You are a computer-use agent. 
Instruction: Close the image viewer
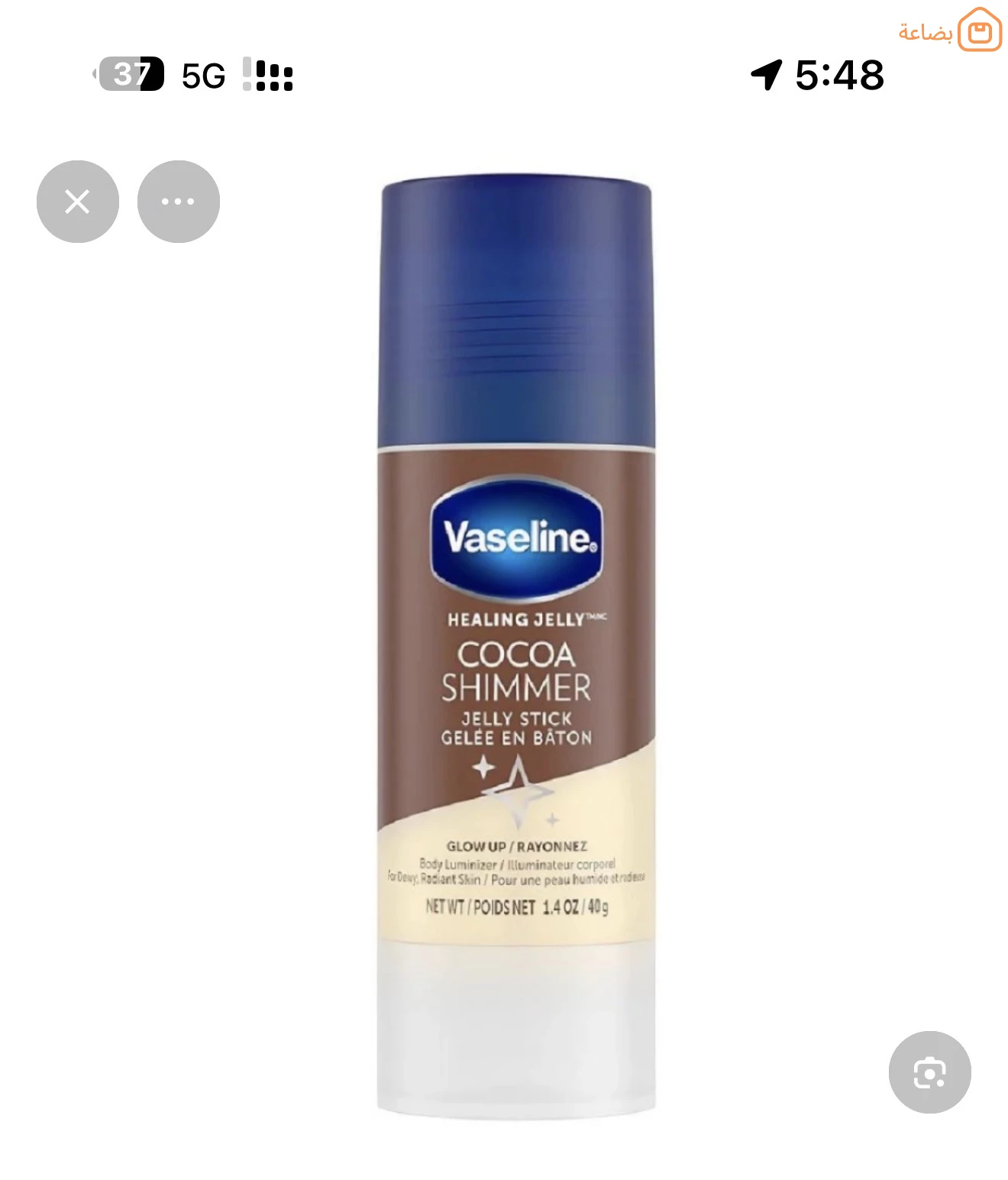click(78, 202)
